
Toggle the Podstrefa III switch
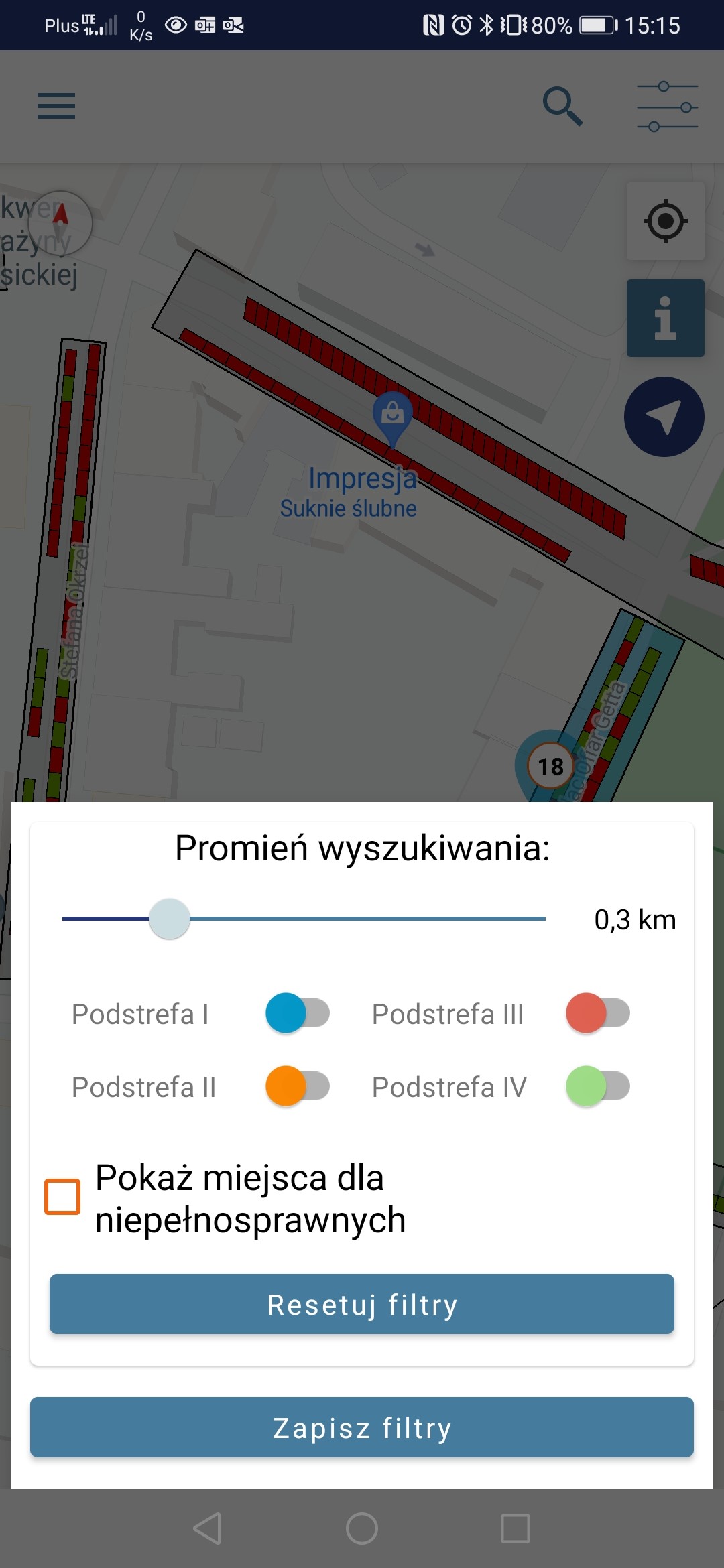tap(598, 1013)
